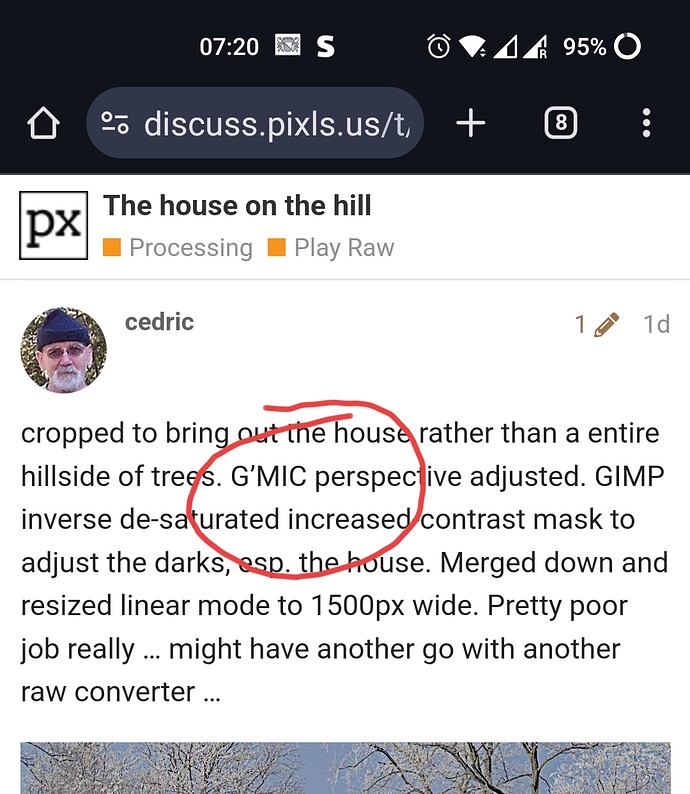Image resolution: width=690 pixels, height=794 pixels.
Task: Open the attached tree photo
Action: tap(345, 767)
